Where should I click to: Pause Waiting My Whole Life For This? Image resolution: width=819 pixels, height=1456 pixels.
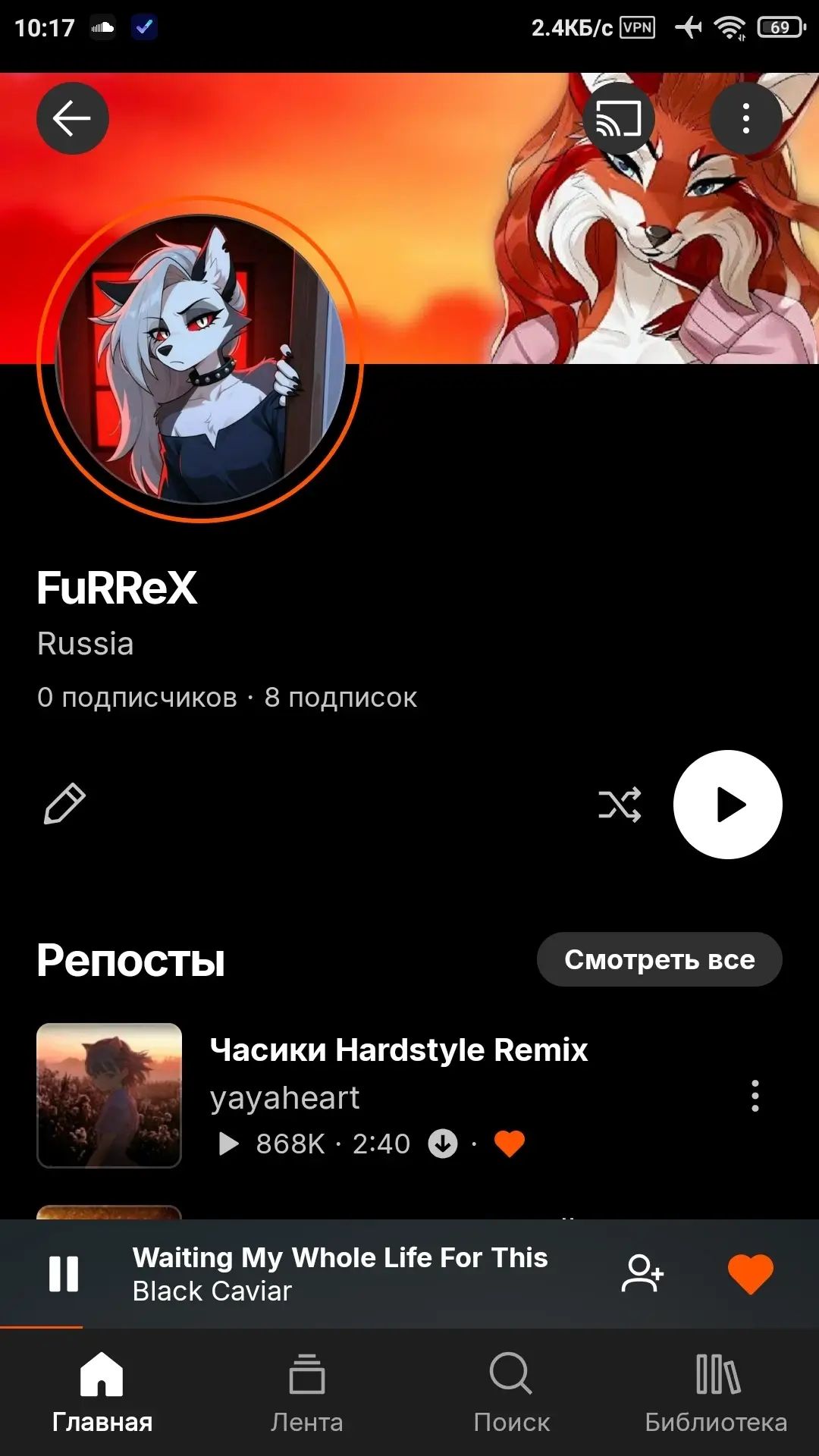coord(64,1274)
